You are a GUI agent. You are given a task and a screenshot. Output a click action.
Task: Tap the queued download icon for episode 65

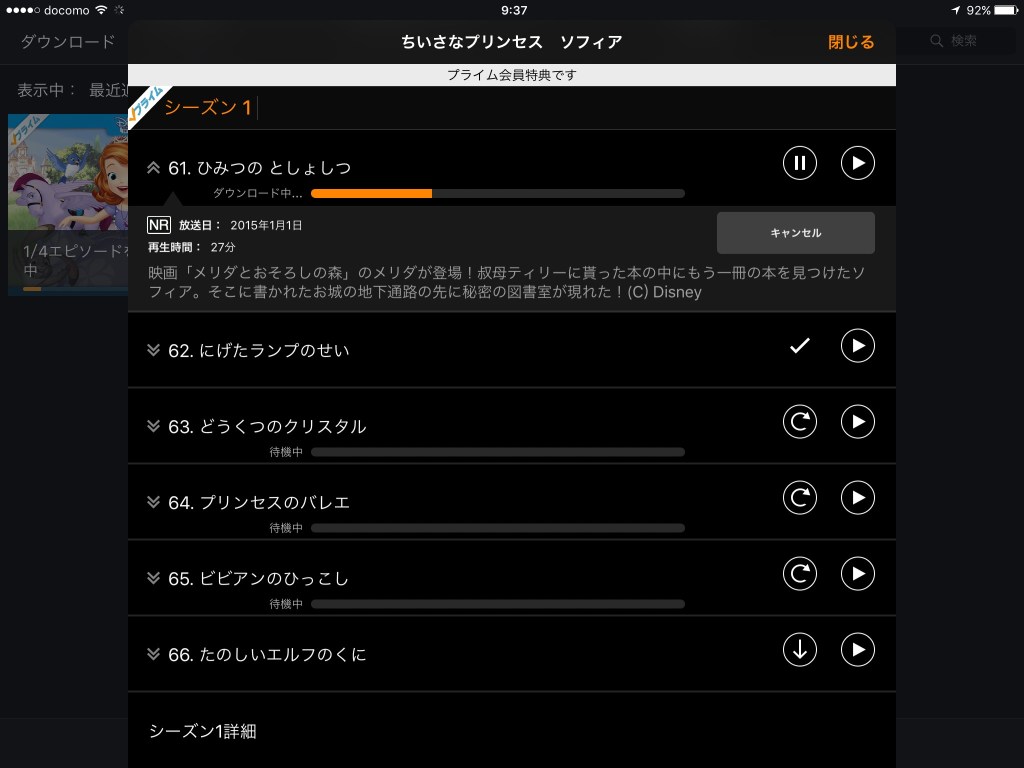799,574
